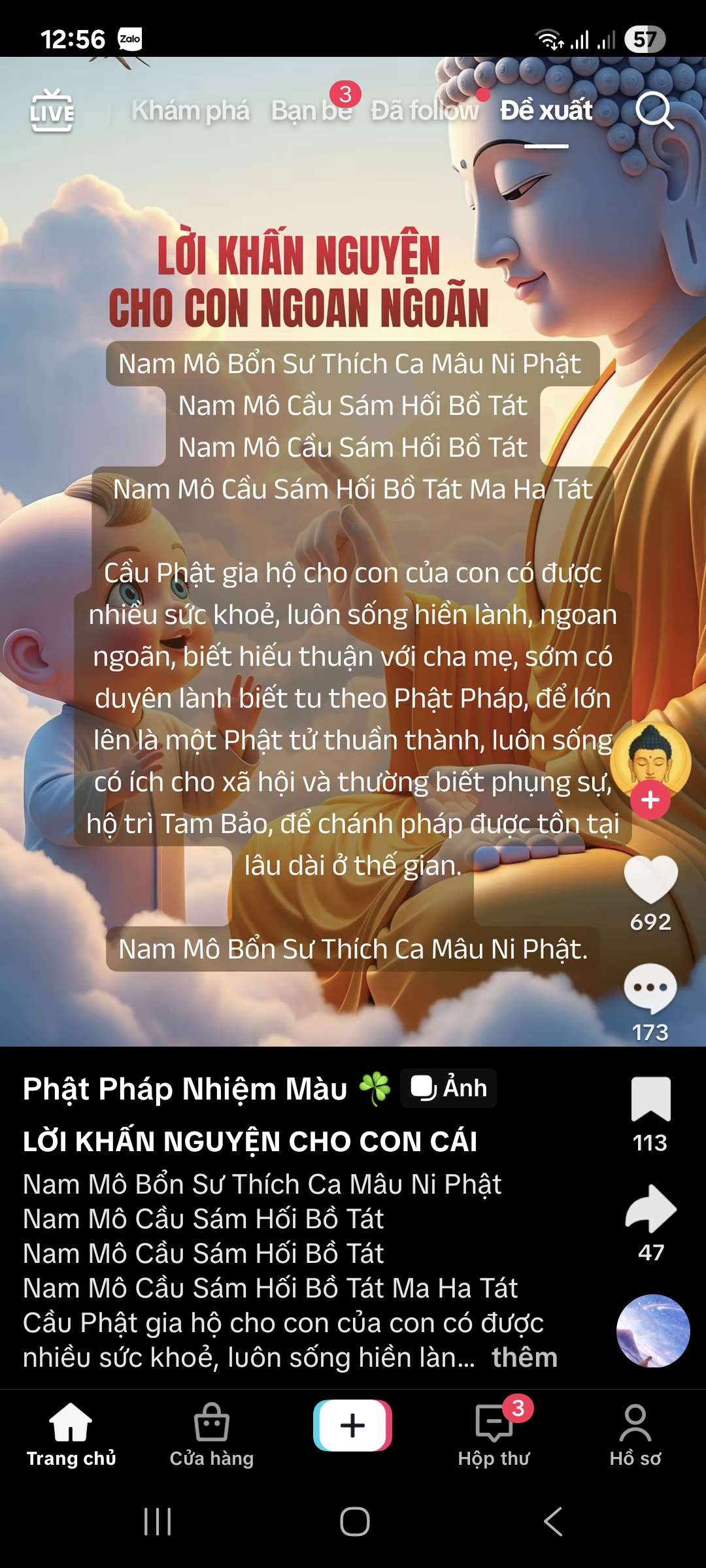Go to the Trang chủ tab
This screenshot has height=1568, width=706.
tap(71, 1434)
